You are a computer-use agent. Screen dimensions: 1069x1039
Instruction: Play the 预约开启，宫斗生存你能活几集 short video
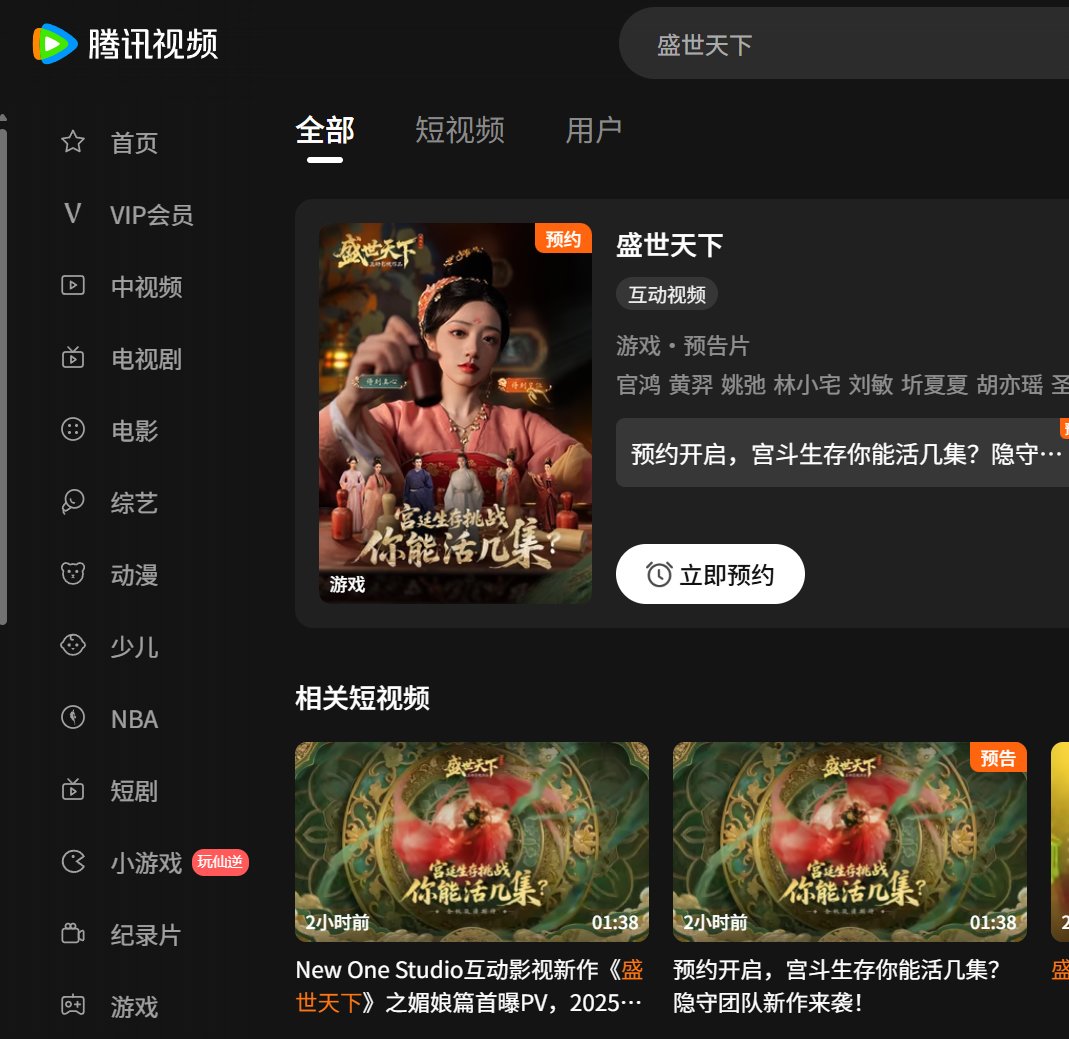[849, 841]
